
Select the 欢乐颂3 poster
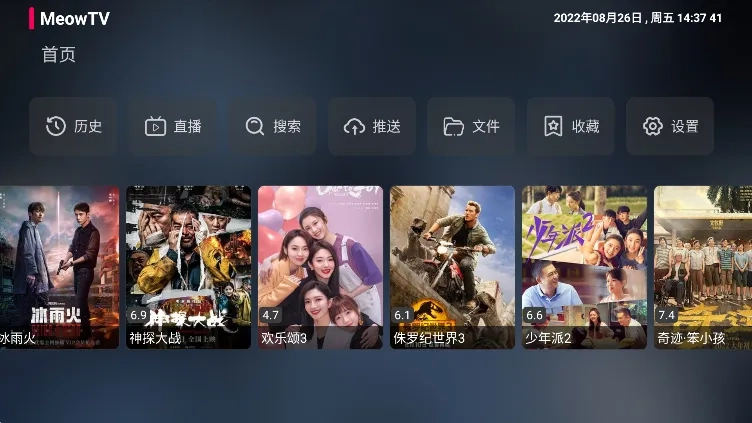[320, 266]
